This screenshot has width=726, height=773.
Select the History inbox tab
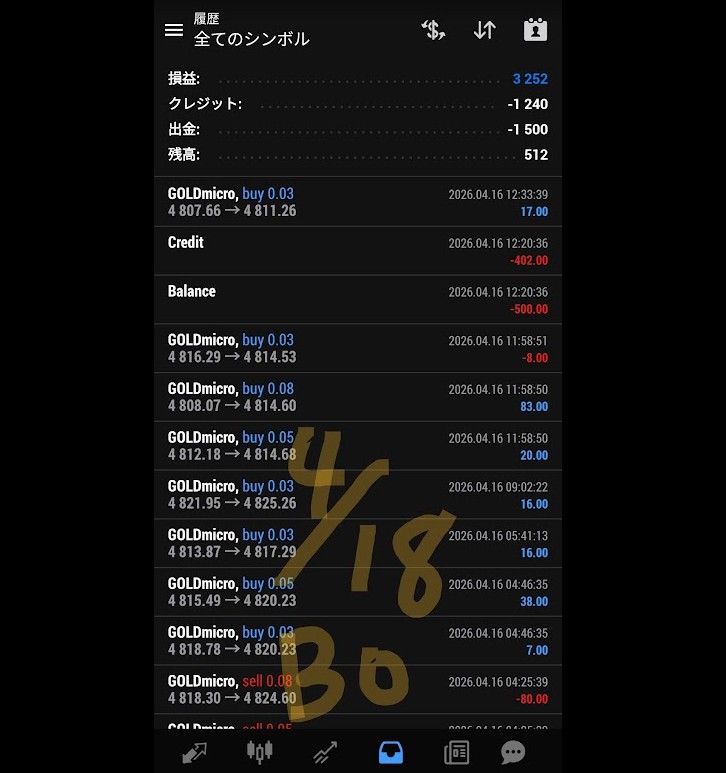point(391,752)
